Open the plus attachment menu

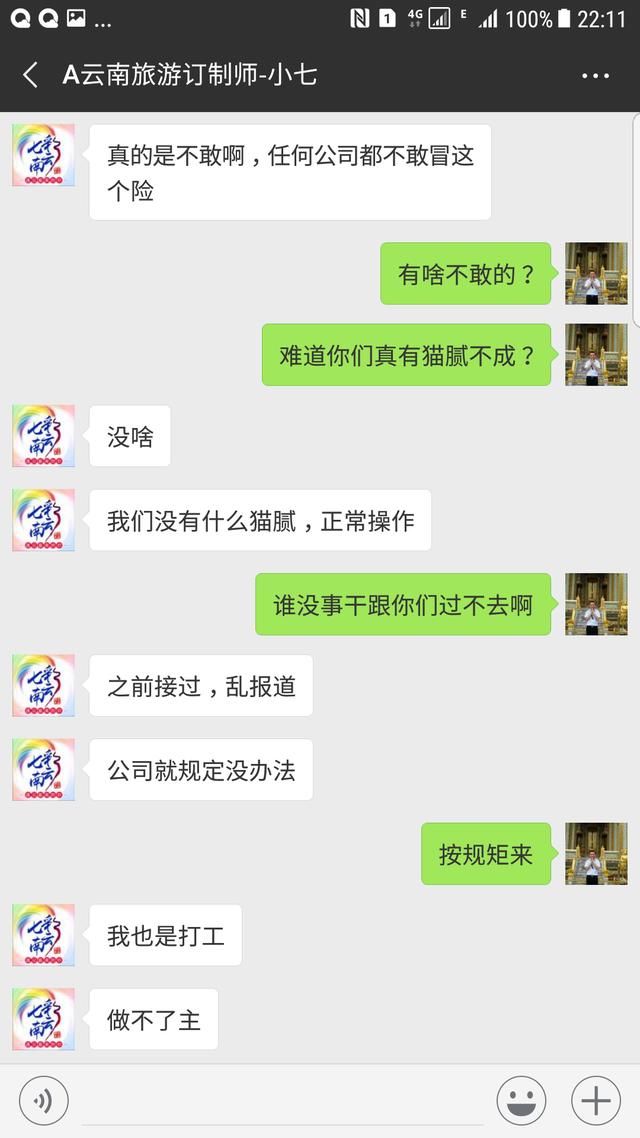(596, 1101)
